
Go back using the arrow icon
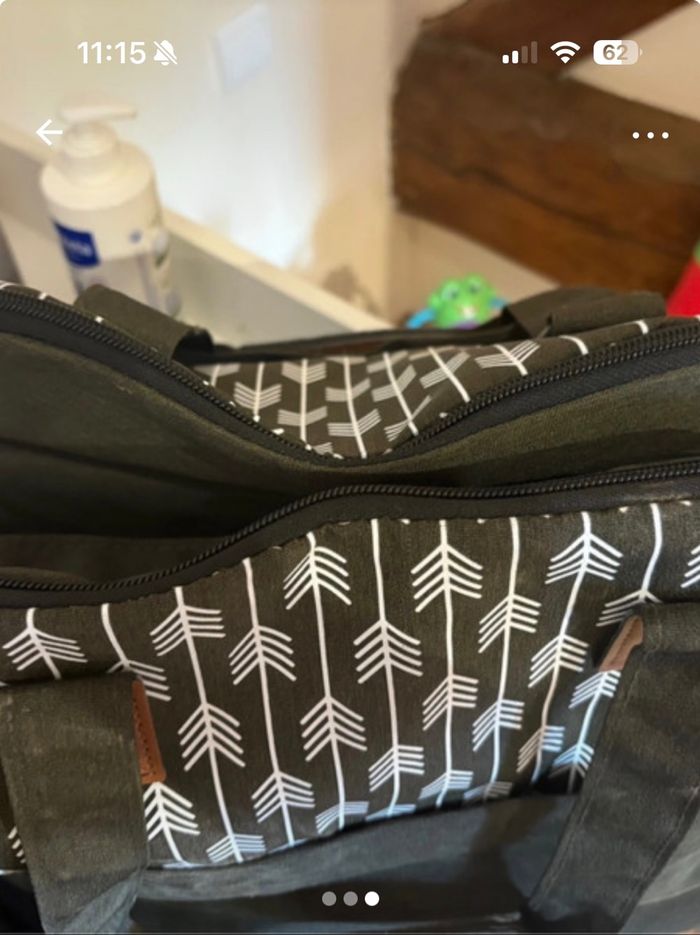click(x=49, y=133)
